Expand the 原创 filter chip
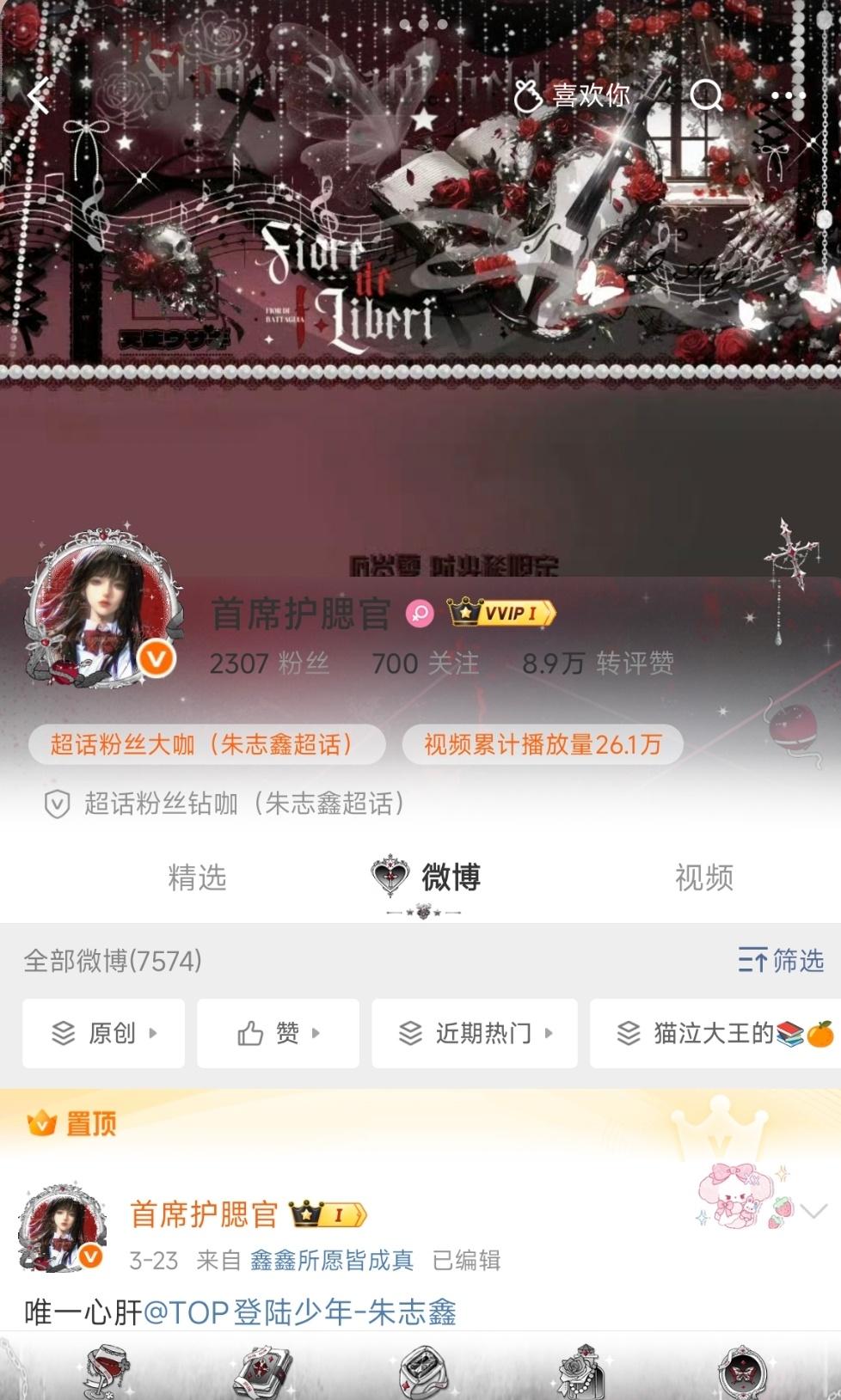Viewport: 841px width, 1400px height. click(x=104, y=1033)
